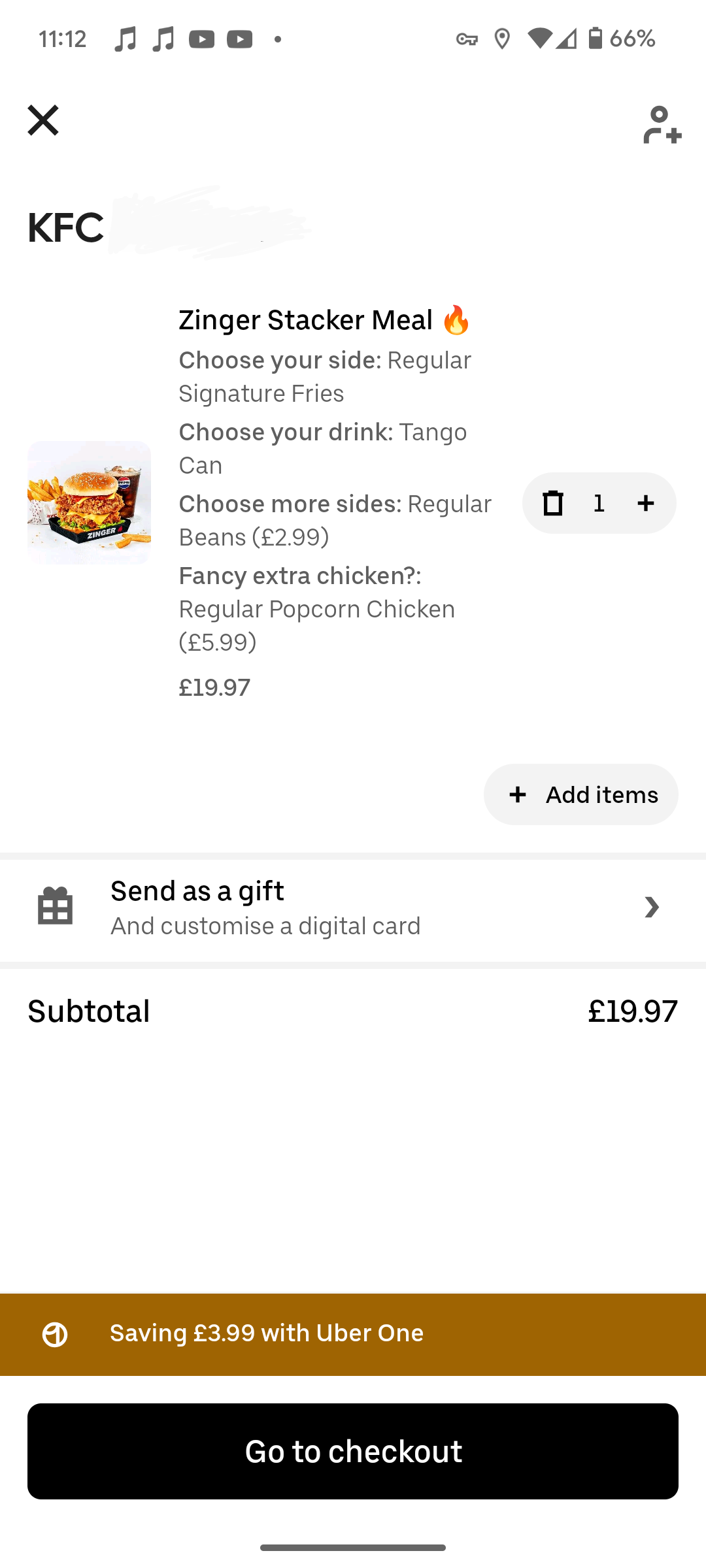The image size is (706, 1568).
Task: Remove the Zinger Stacker Meal with trash icon
Action: click(553, 503)
